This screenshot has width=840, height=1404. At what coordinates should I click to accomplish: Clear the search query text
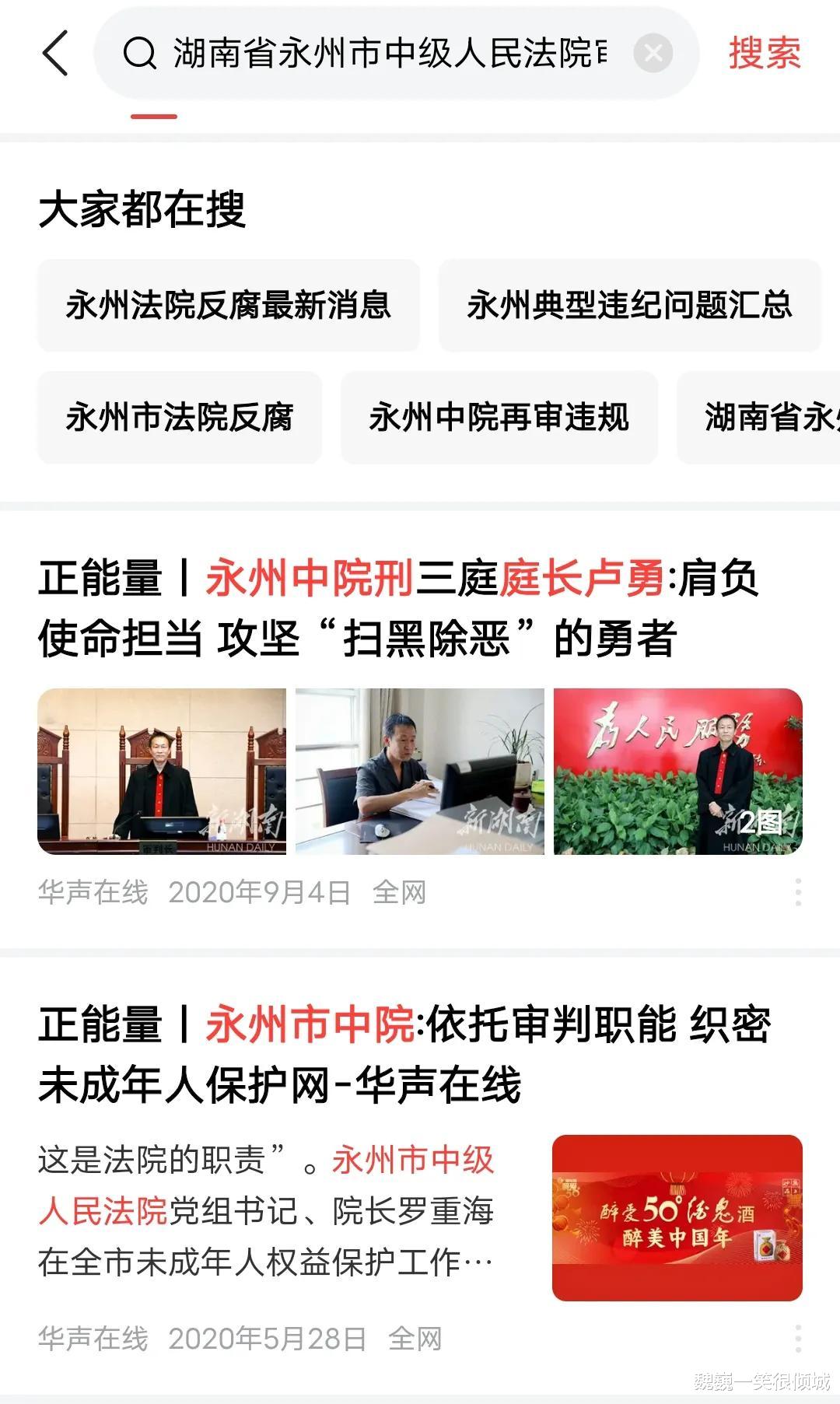pyautogui.click(x=653, y=53)
